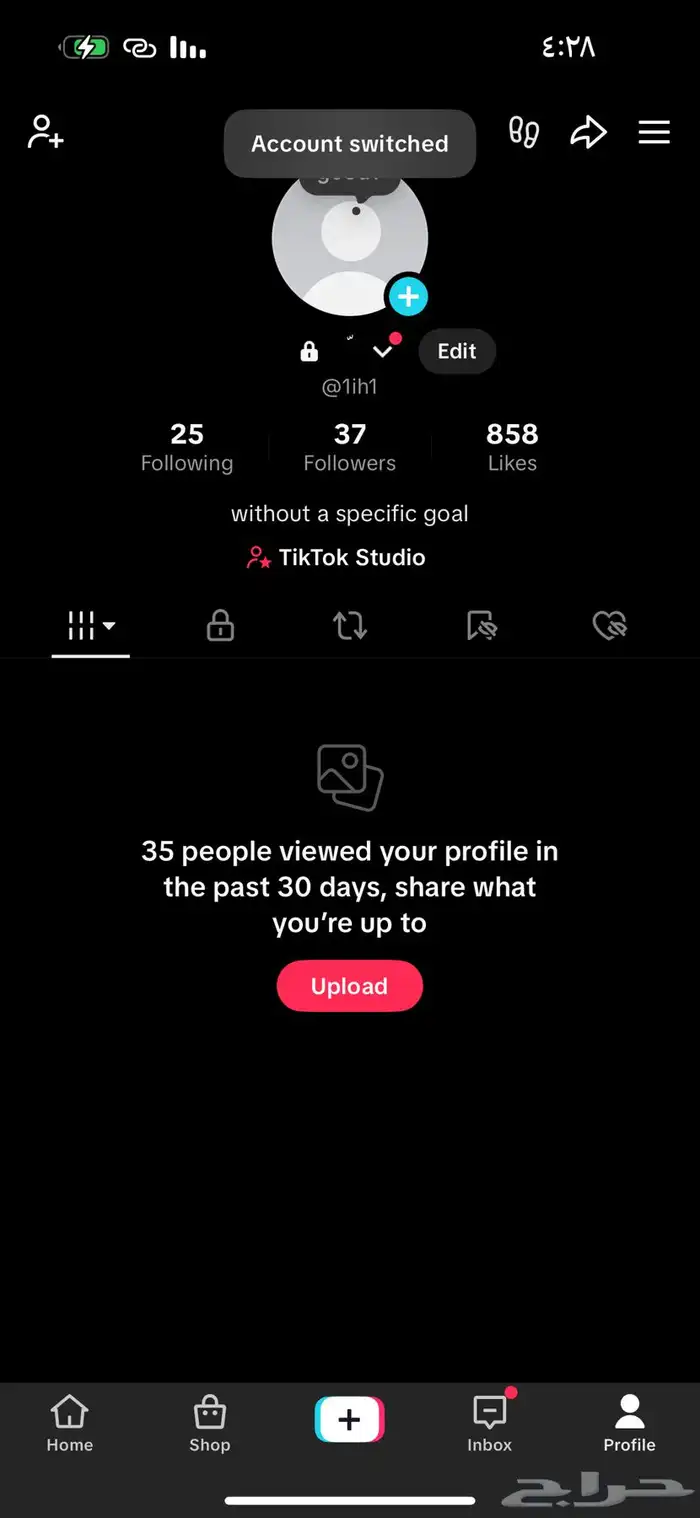Switch to the private videos lock tab
The width and height of the screenshot is (700, 1518).
coord(220,626)
